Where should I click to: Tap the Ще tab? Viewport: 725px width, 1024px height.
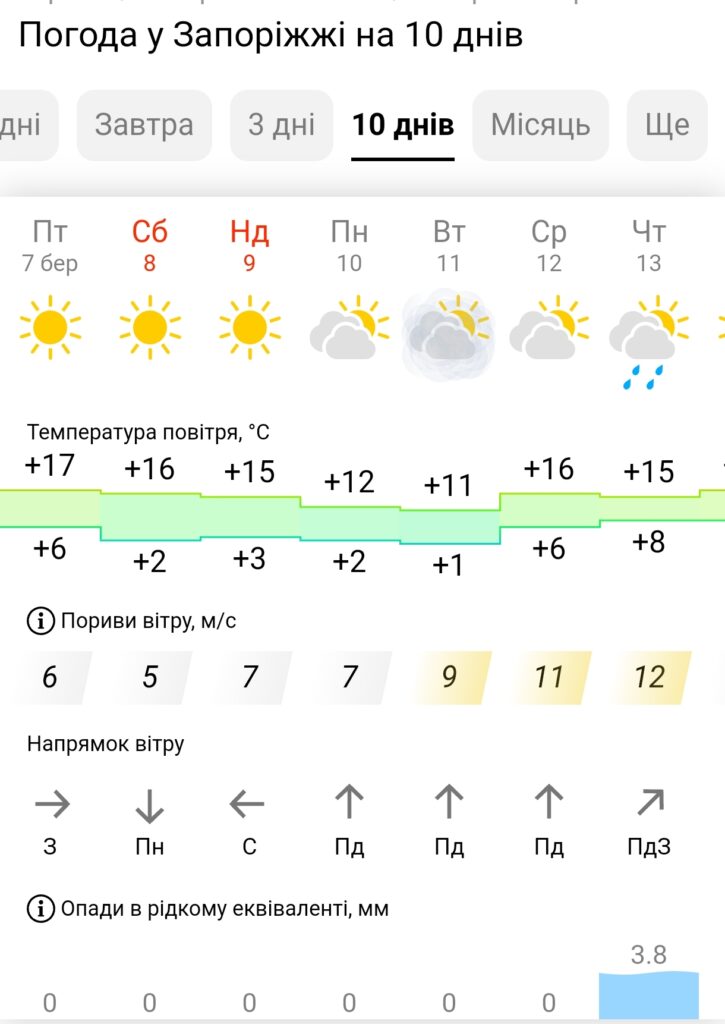click(667, 125)
